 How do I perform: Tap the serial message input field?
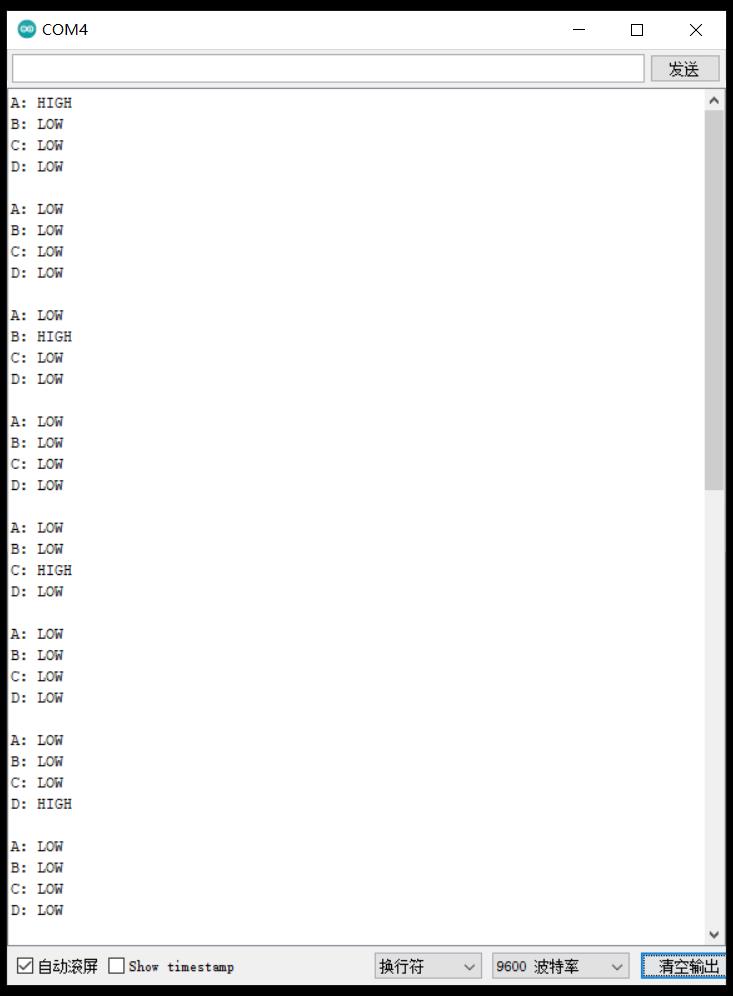pyautogui.click(x=328, y=68)
